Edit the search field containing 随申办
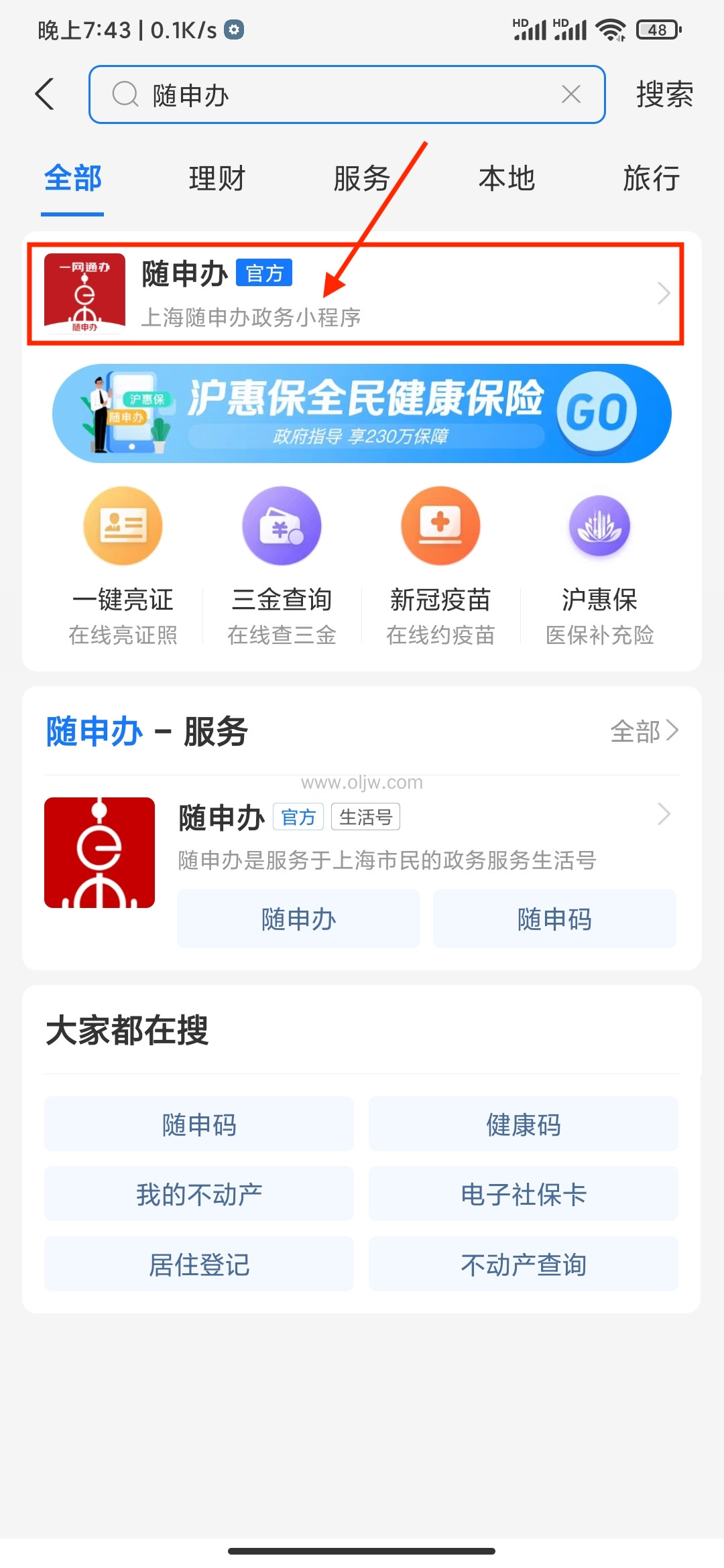This screenshot has width=724, height=1568. (x=335, y=94)
